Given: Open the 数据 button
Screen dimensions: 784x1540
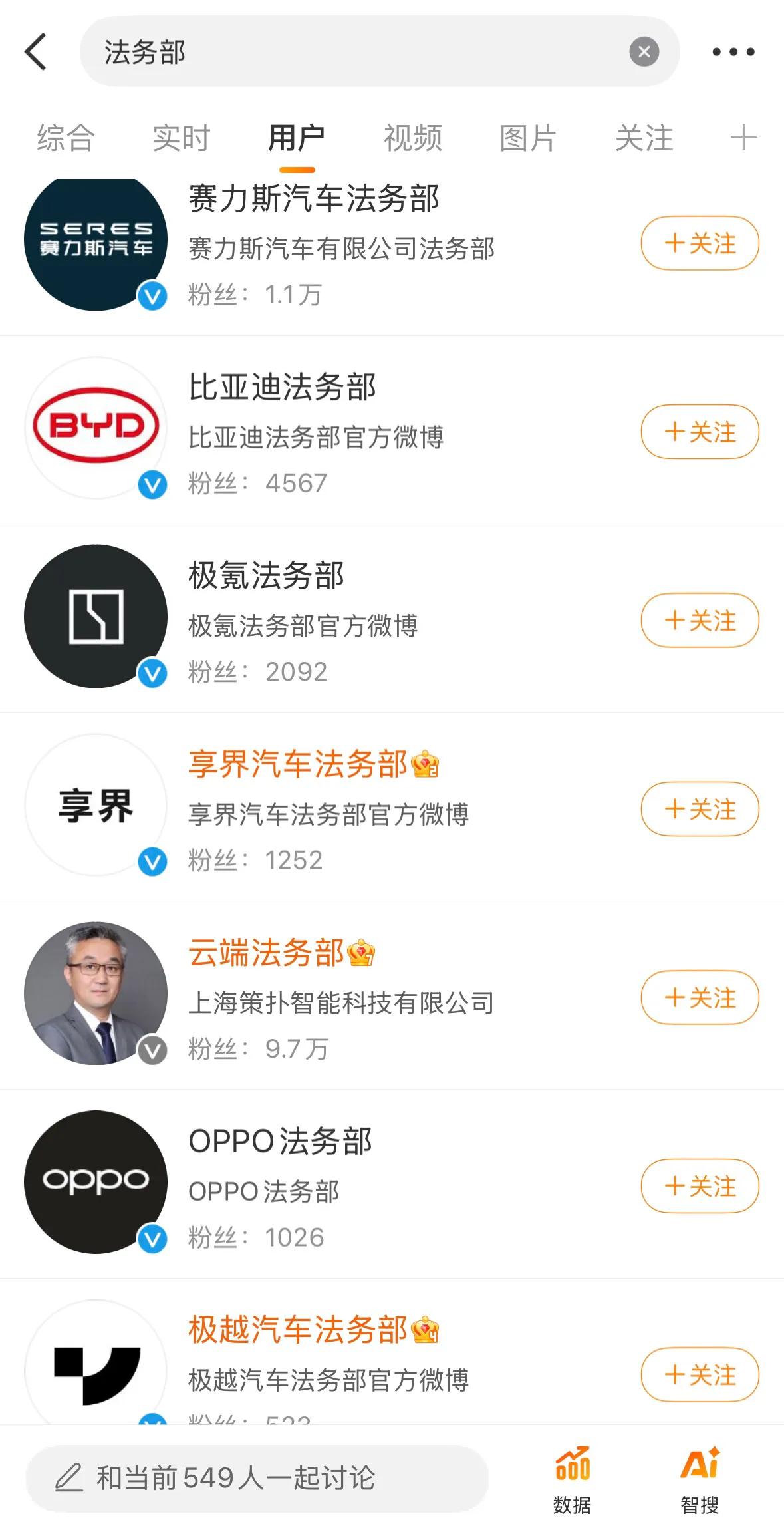Looking at the screenshot, I should click(573, 1479).
